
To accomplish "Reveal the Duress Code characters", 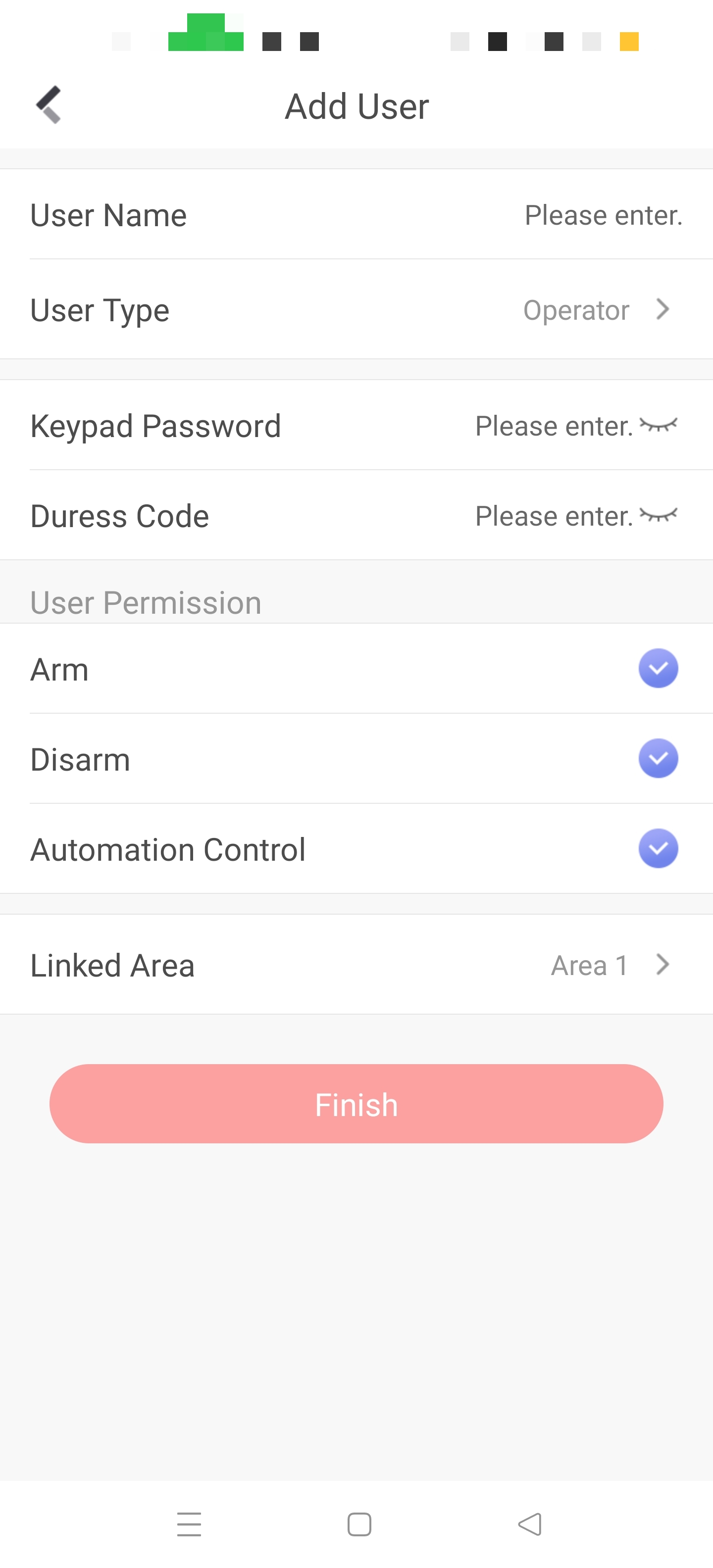I will click(658, 515).
